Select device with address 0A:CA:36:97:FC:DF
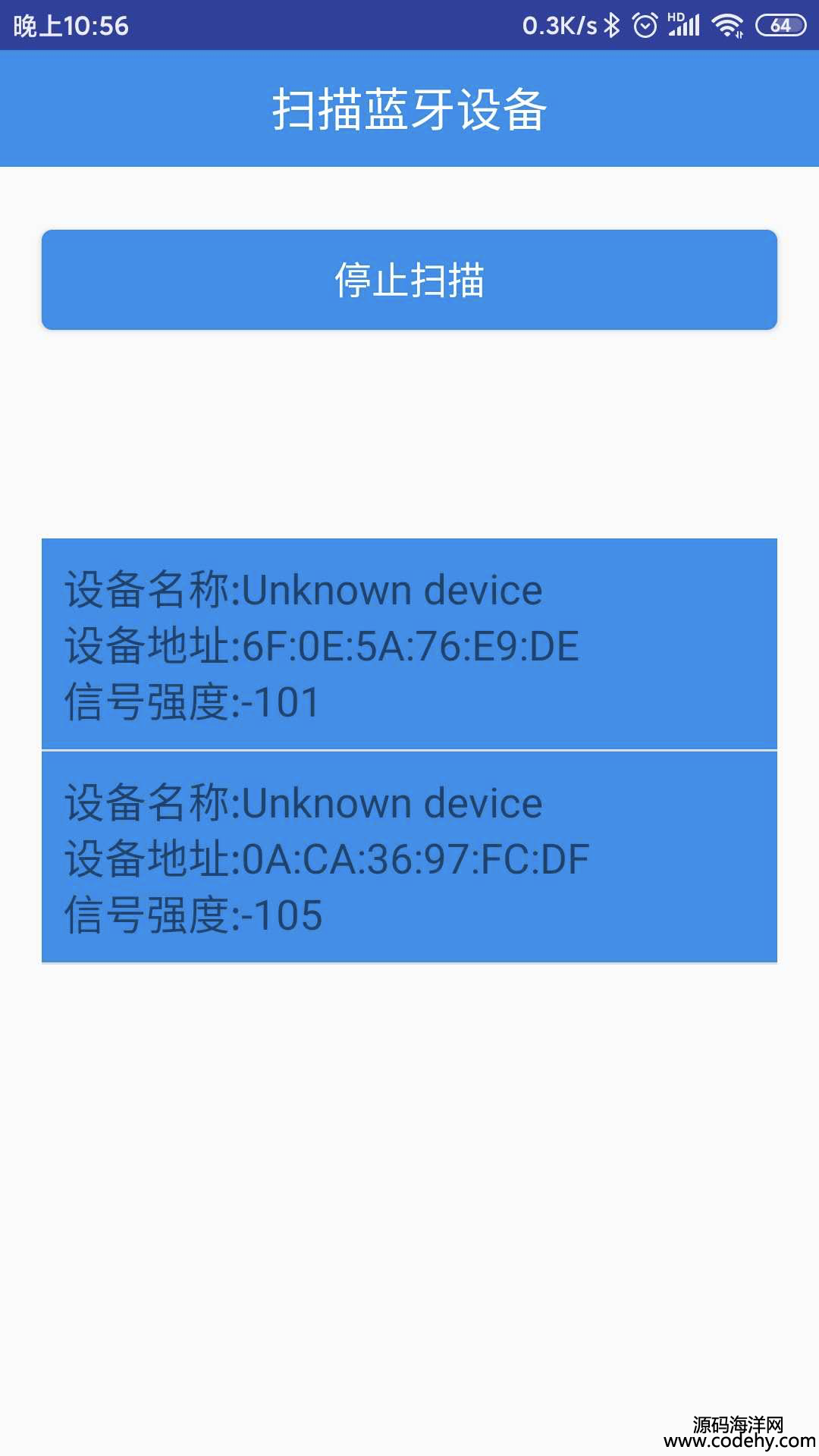 [x=409, y=857]
